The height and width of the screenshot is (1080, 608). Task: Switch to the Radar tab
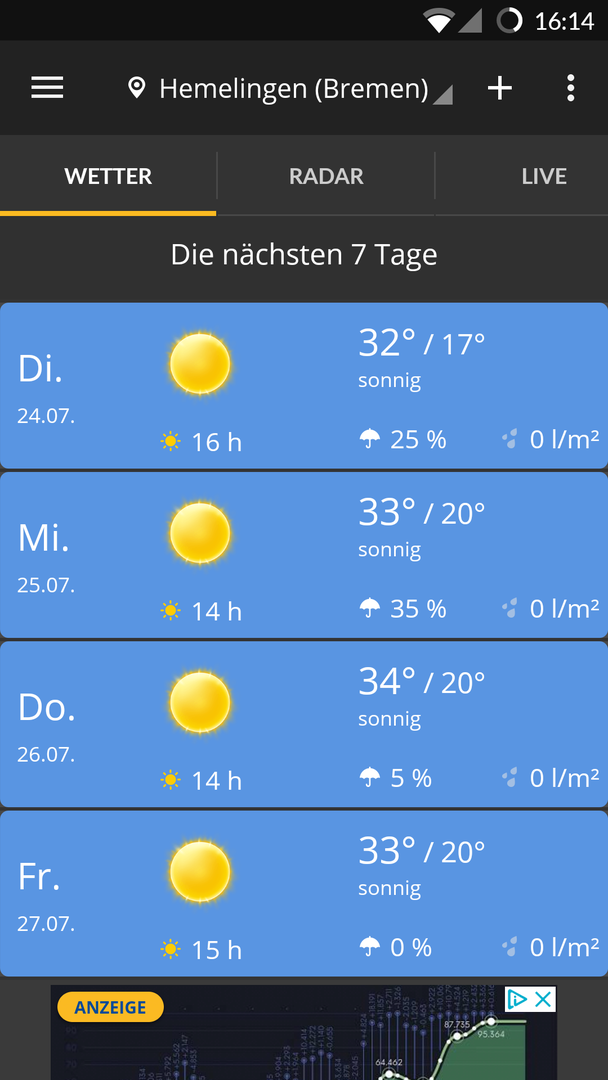[x=326, y=177]
